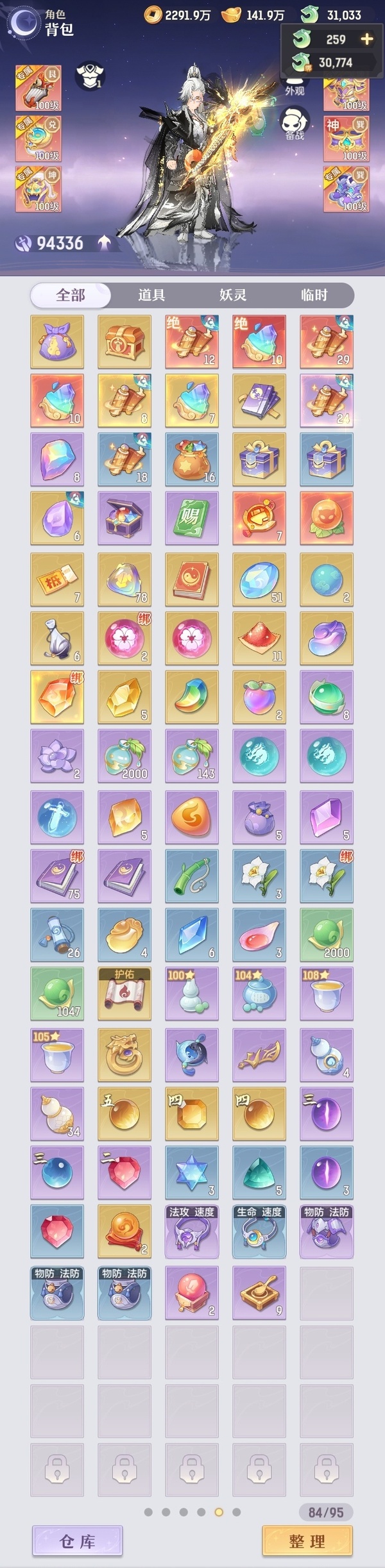Select the snail item with count 1047
Viewport: 385px width, 1568px height.
coord(57,993)
